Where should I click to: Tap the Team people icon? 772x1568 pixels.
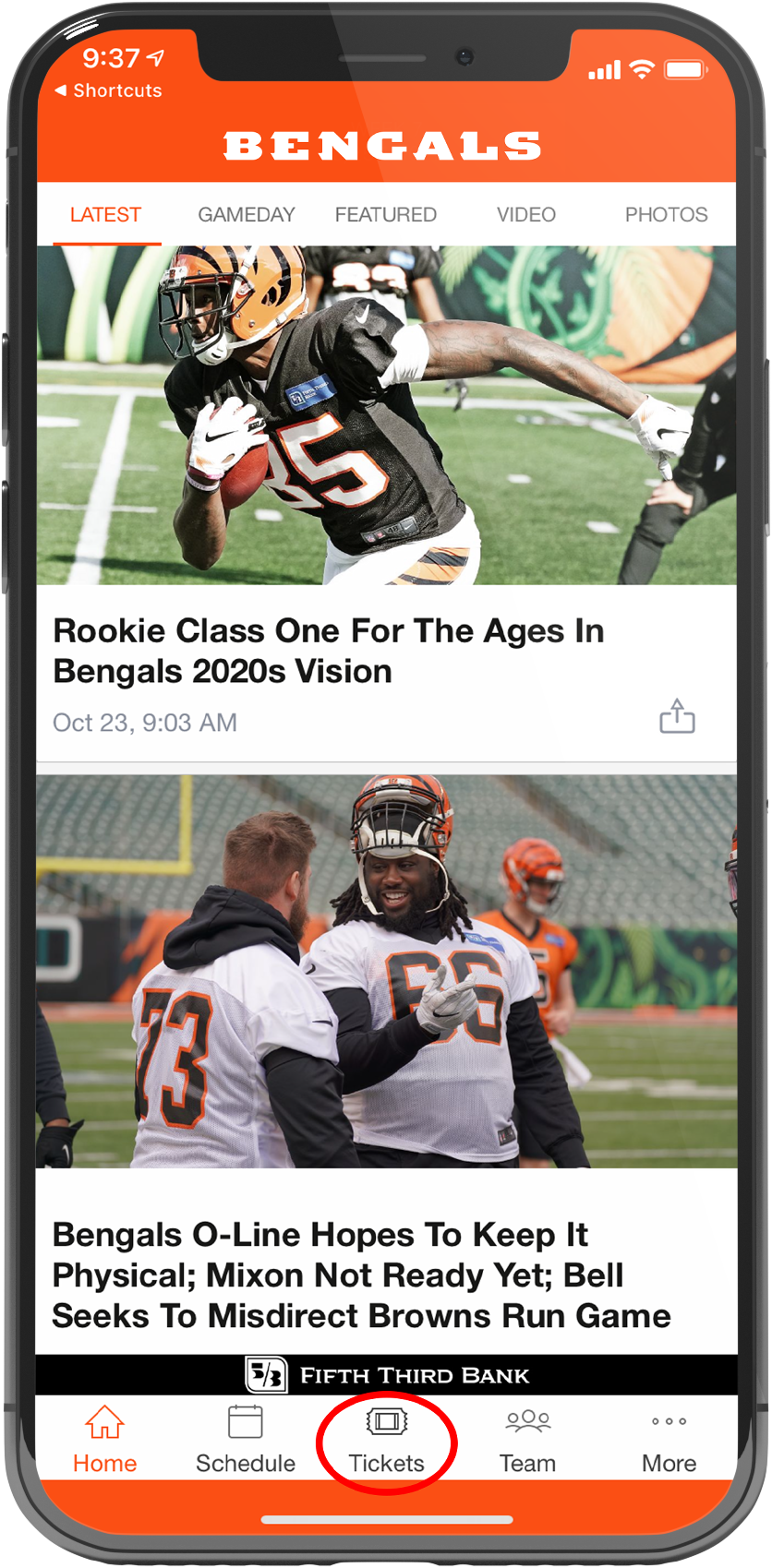(527, 1437)
